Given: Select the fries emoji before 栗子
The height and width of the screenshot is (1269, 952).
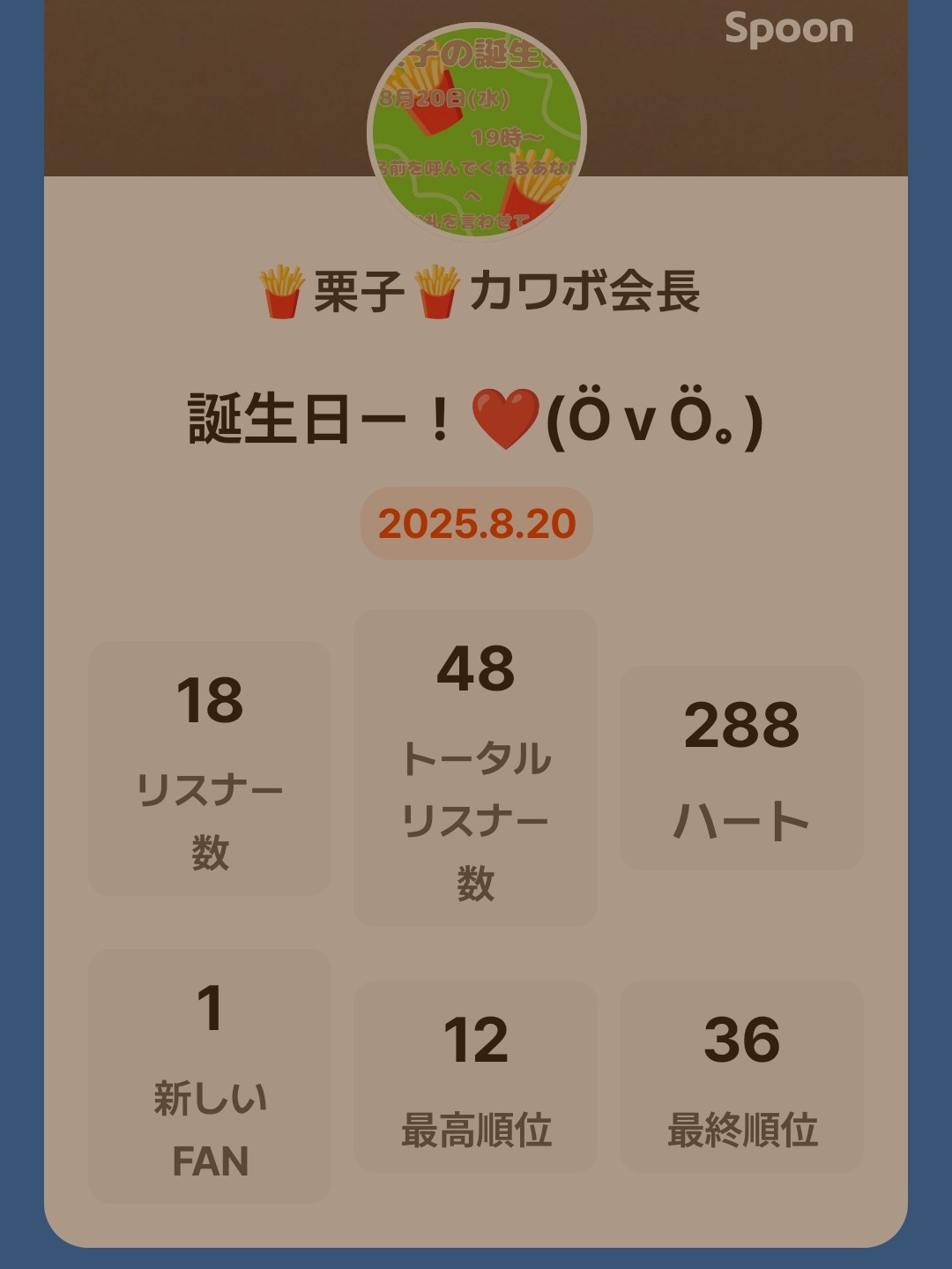Looking at the screenshot, I should (x=279, y=290).
